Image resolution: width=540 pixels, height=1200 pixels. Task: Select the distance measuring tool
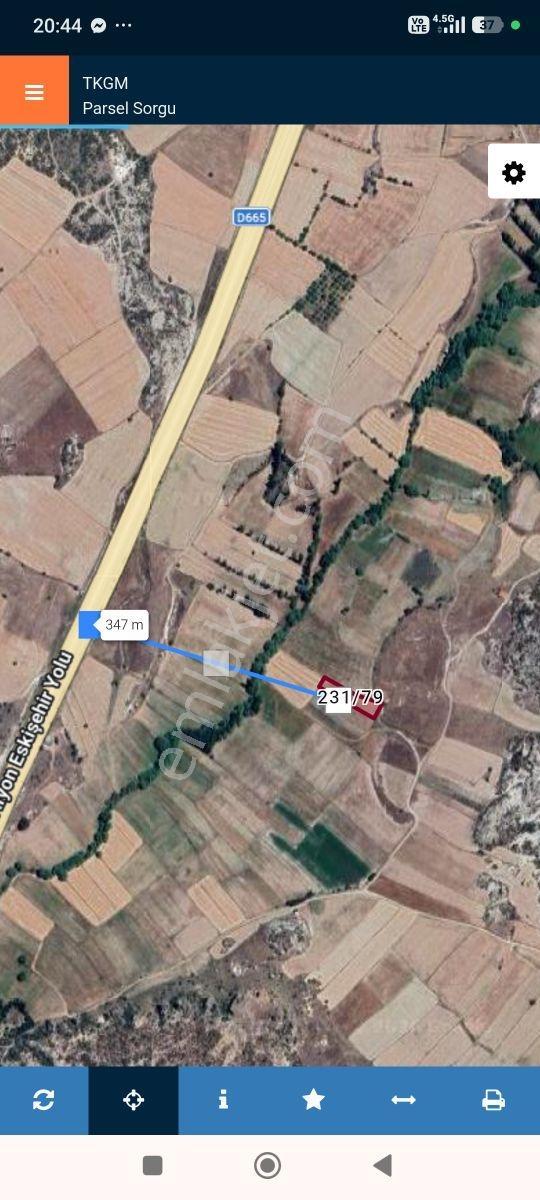(x=404, y=1100)
